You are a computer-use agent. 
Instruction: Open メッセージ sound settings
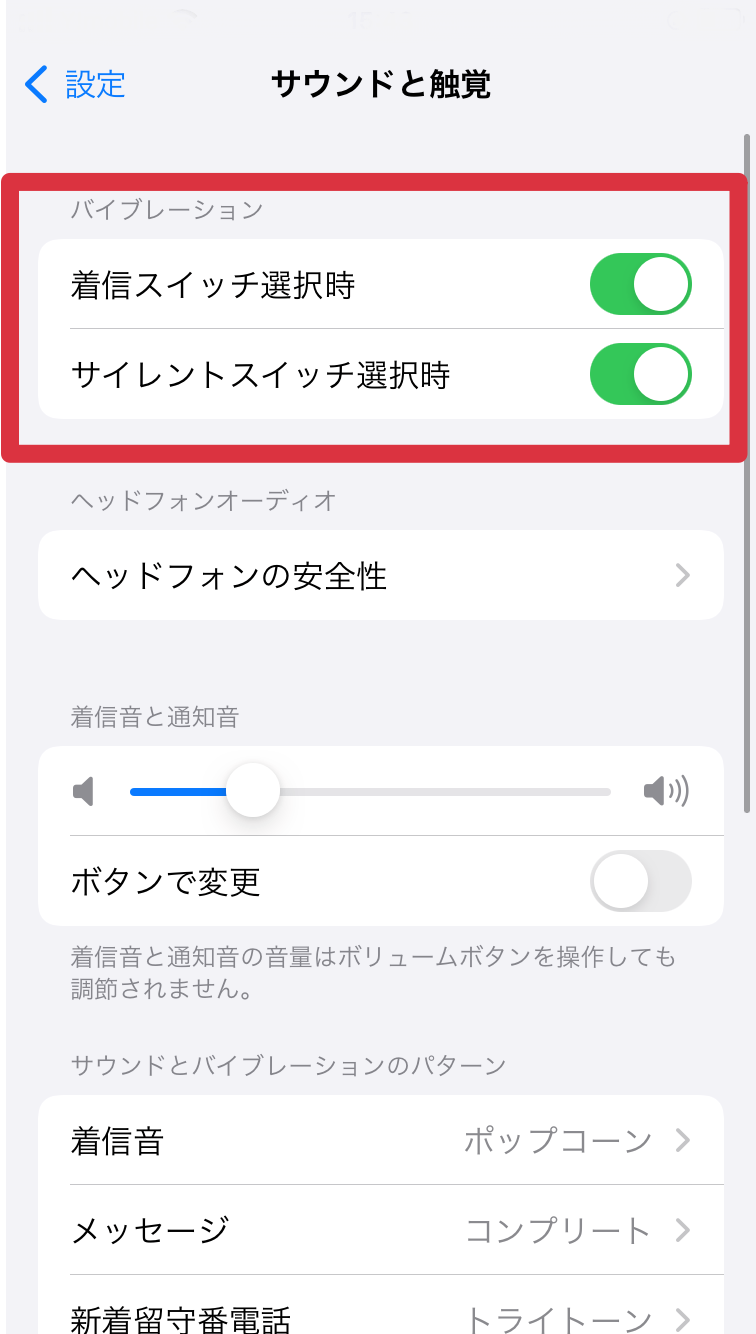coord(380,1230)
